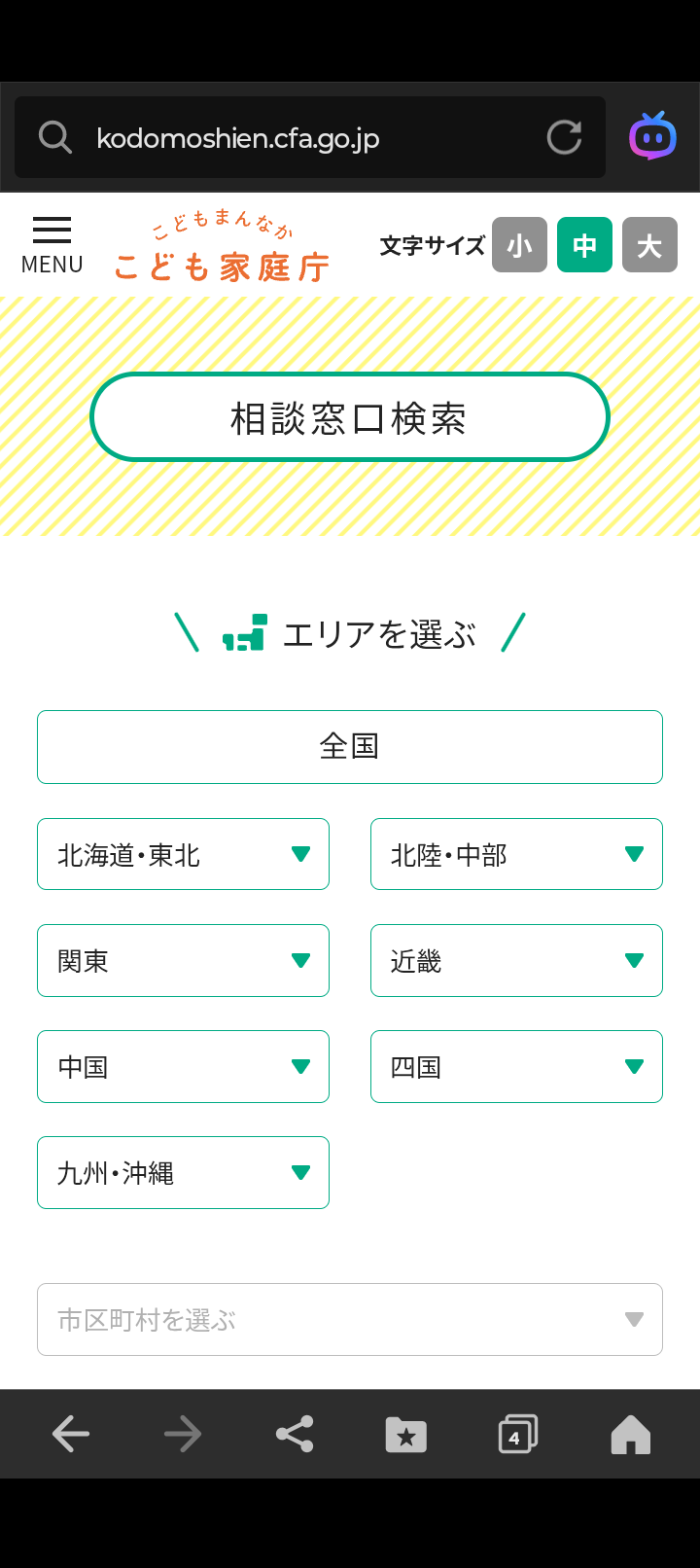The width and height of the screenshot is (700, 1568).
Task: Open the MENU hamburger button
Action: [52, 244]
